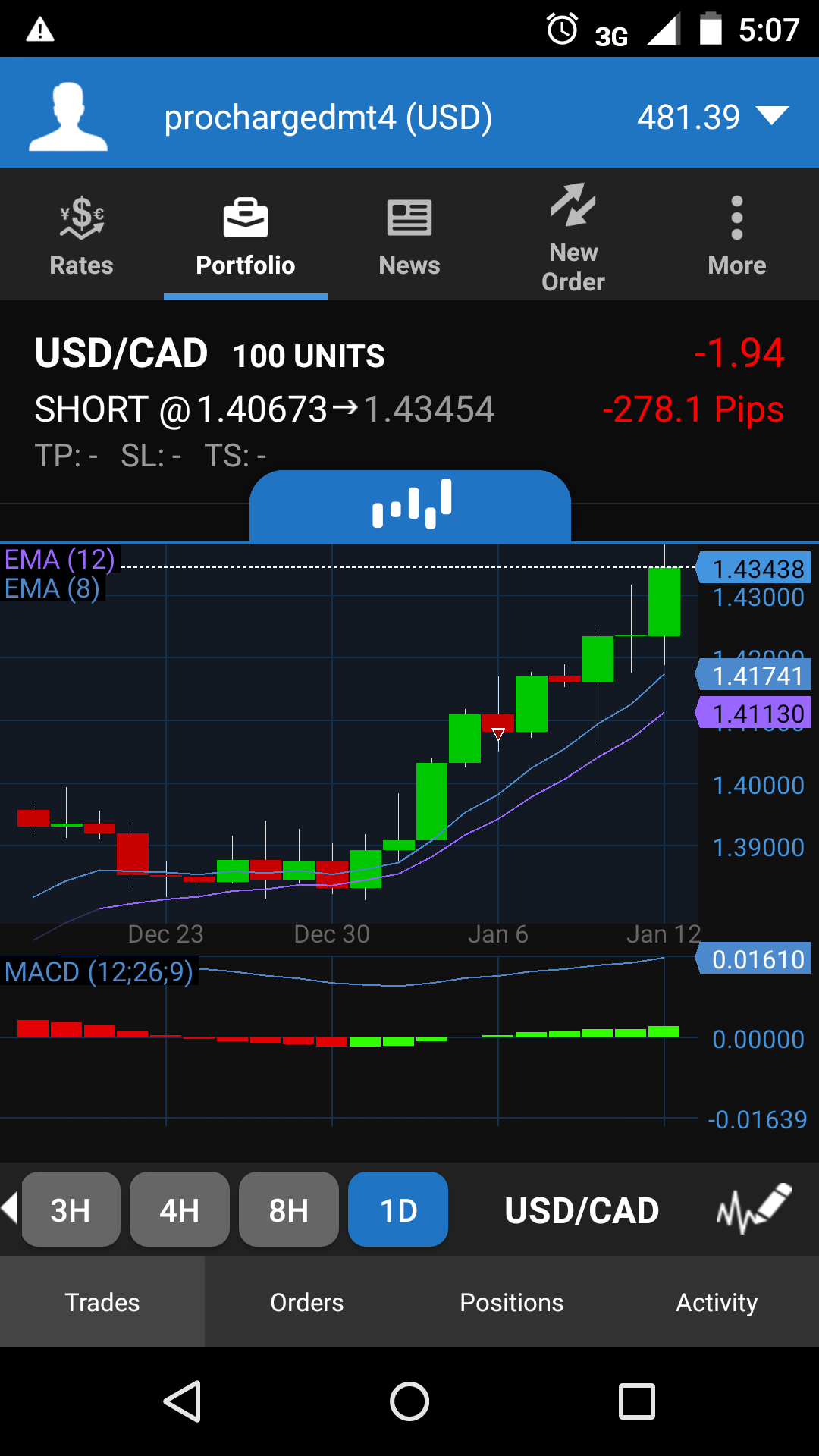This screenshot has height=1456, width=819.
Task: Create a New Order
Action: pyautogui.click(x=573, y=237)
